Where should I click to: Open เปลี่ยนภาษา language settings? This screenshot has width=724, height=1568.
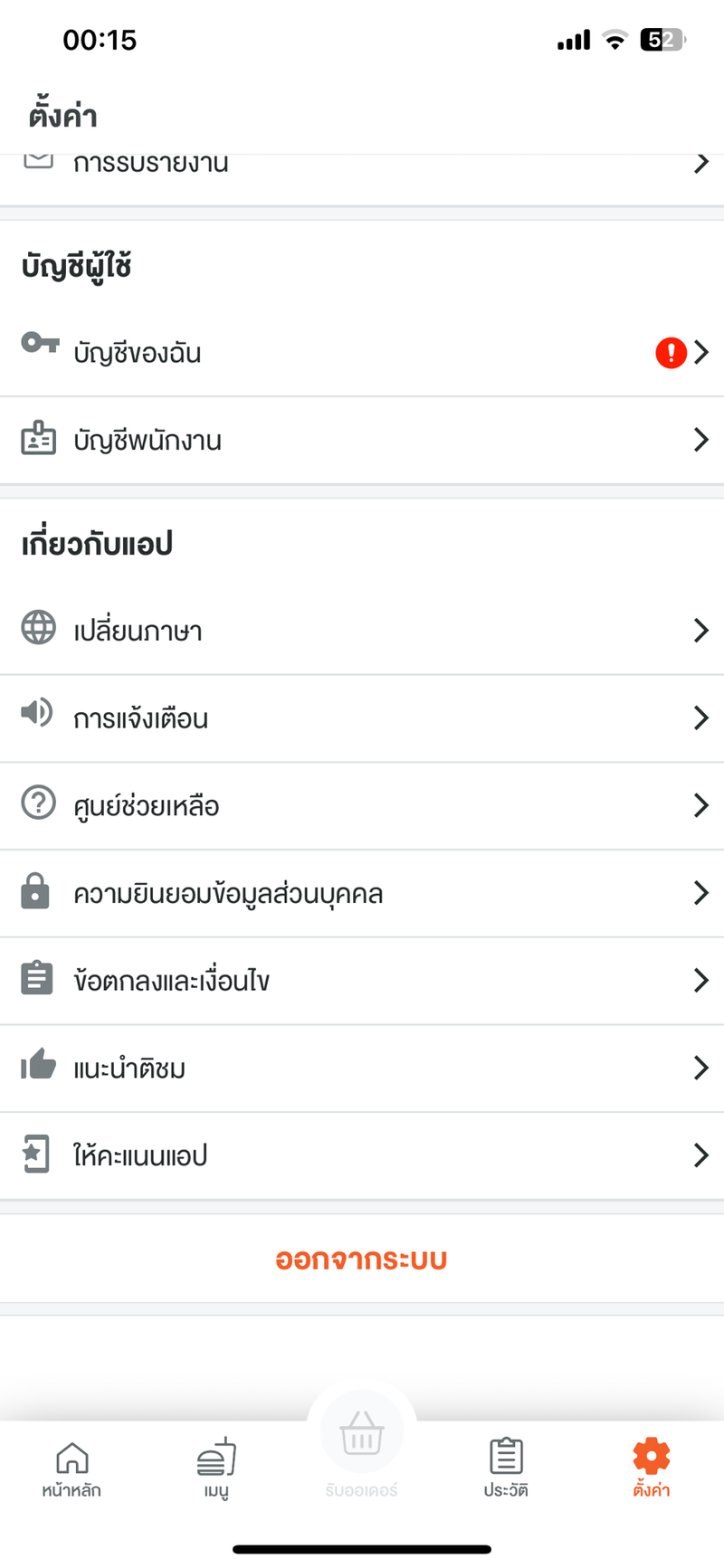362,630
